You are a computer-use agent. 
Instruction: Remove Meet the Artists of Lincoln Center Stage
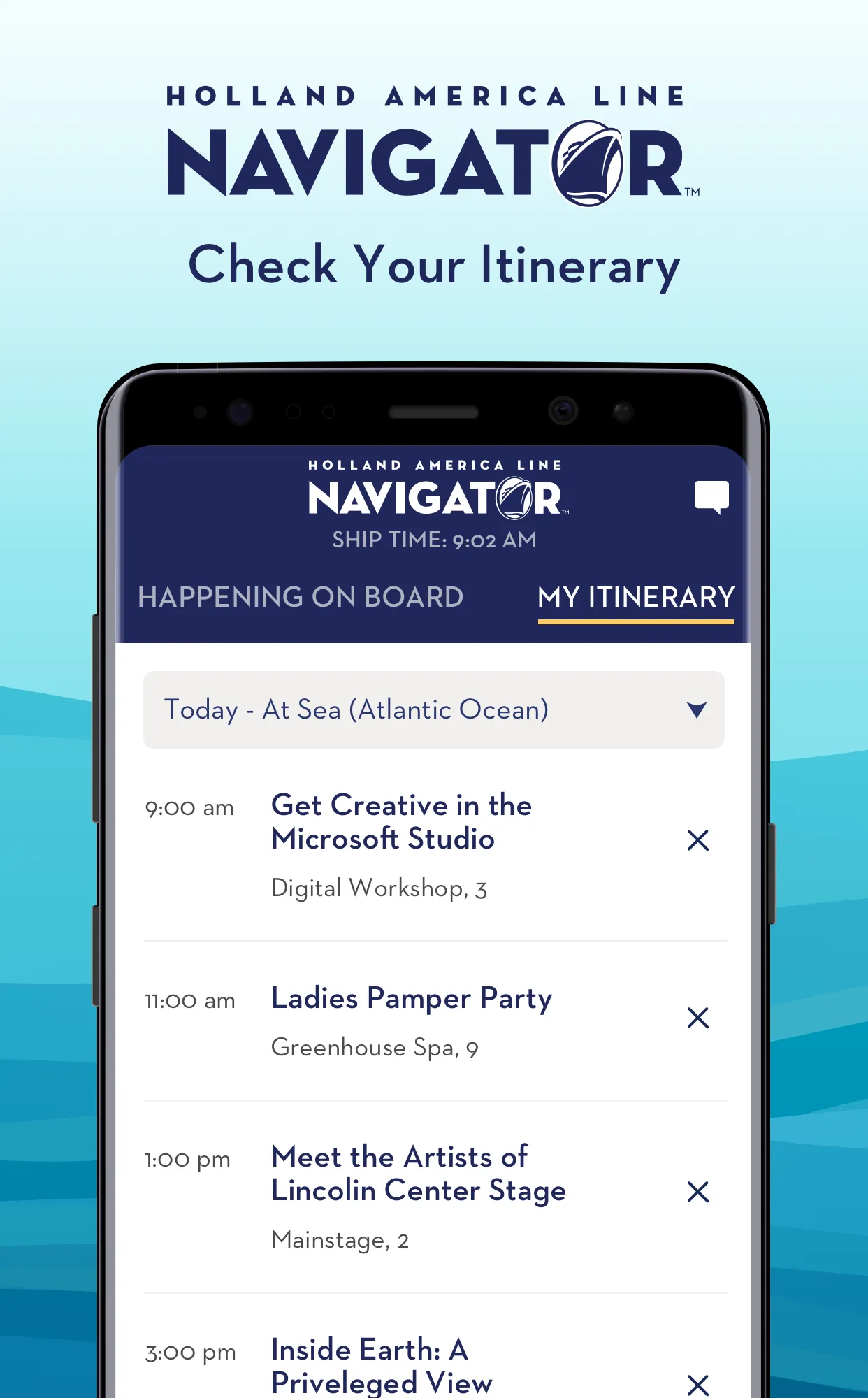click(698, 1192)
